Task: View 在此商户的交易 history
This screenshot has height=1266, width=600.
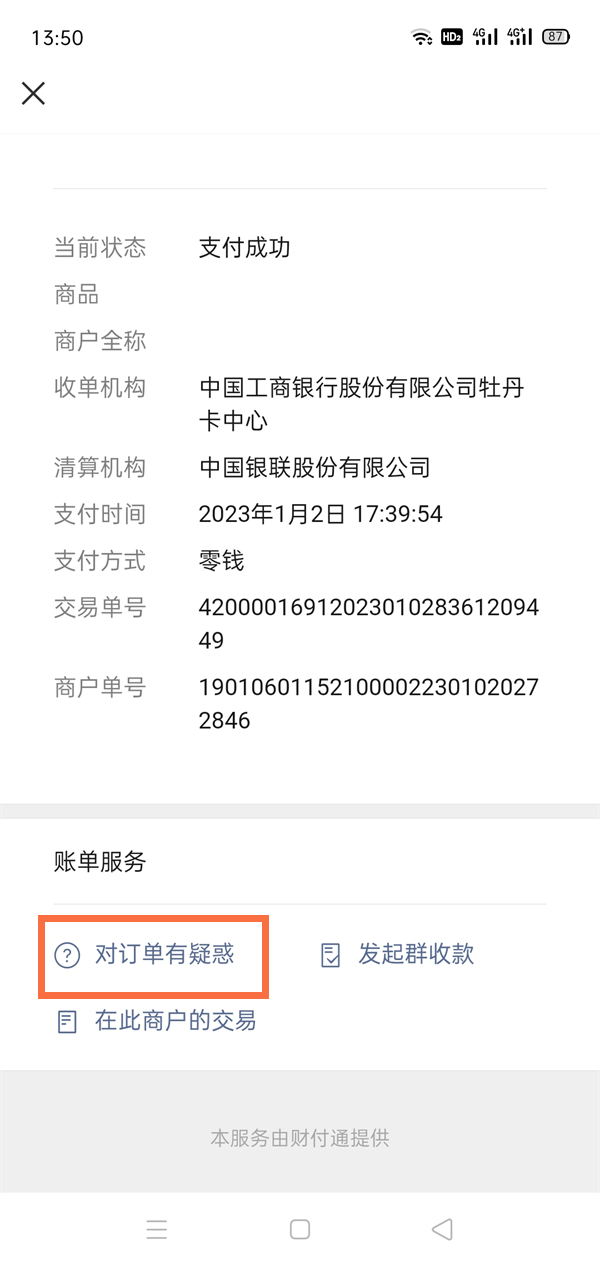Action: click(157, 1021)
